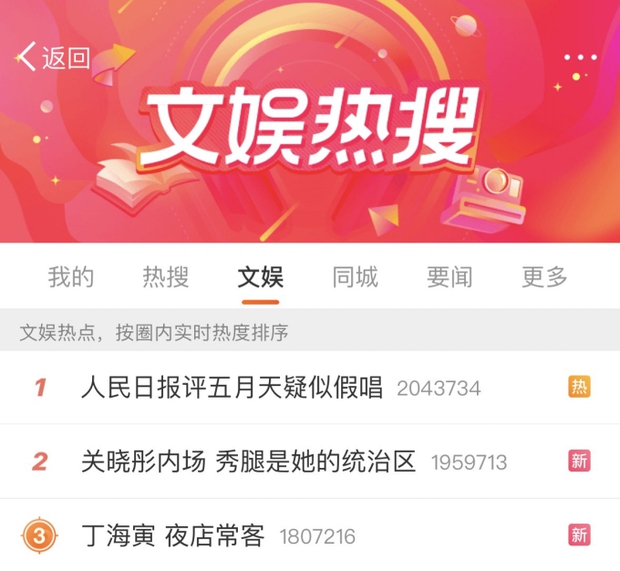Select the 文娱 tab
Image resolution: width=620 pixels, height=571 pixels.
pos(260,277)
